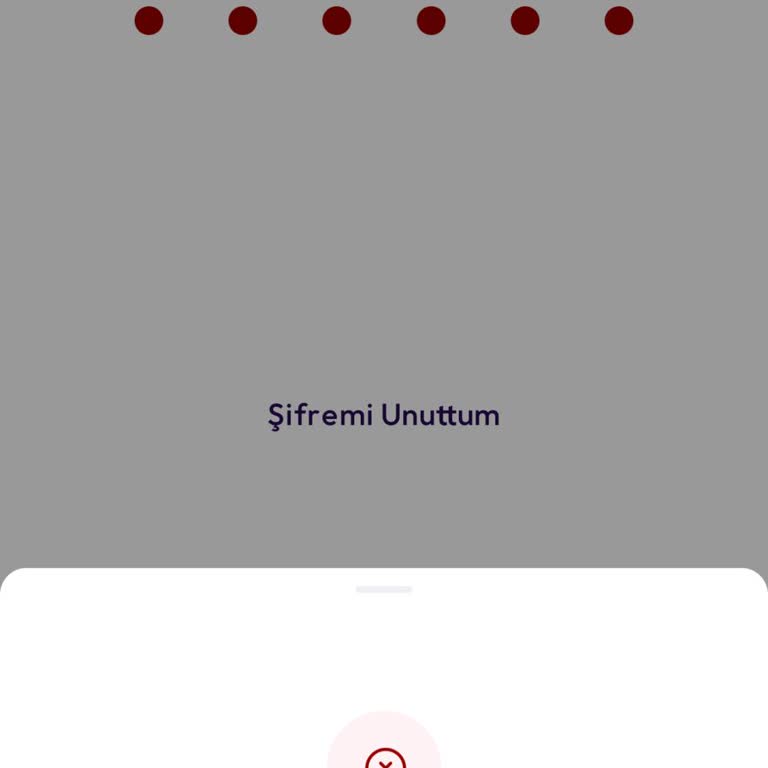Tap the Şifremi Unuttum link
768x768 pixels.
pos(384,415)
